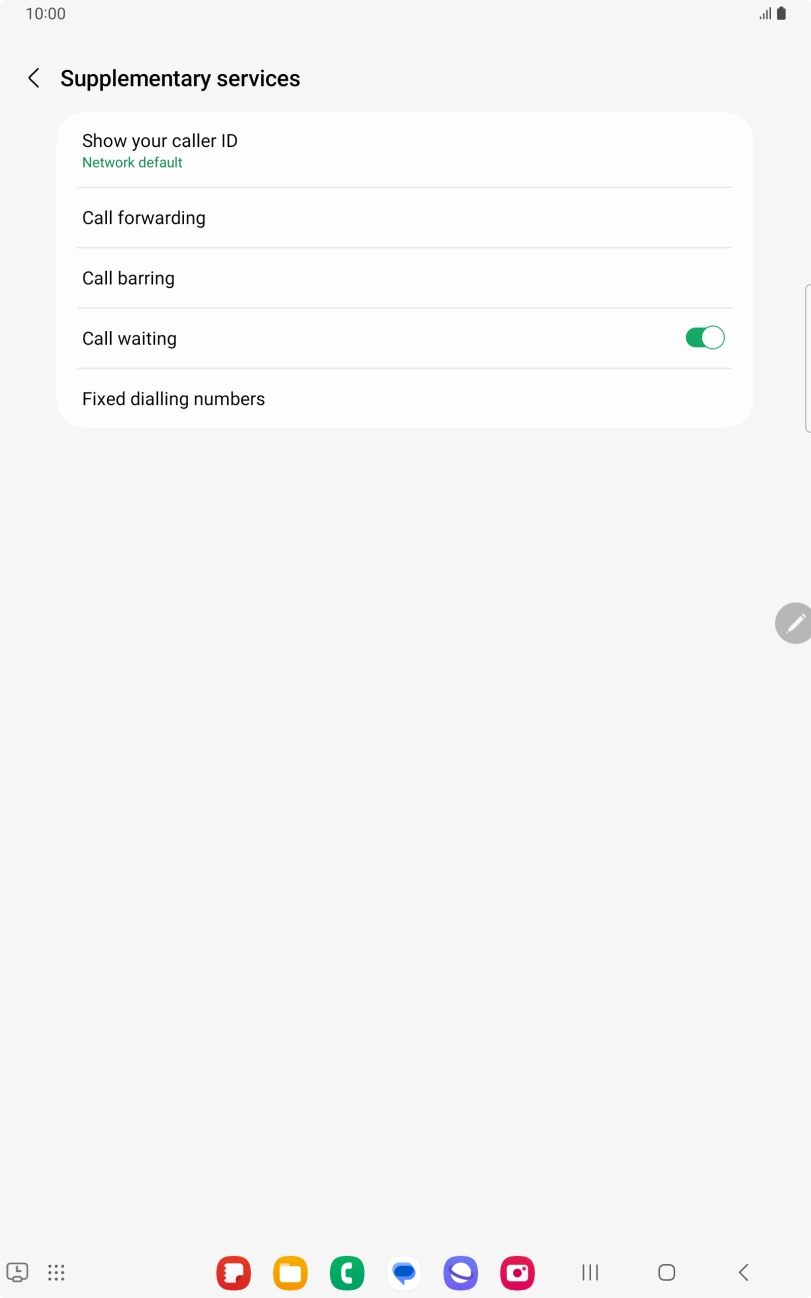The image size is (811, 1298).
Task: Show recent apps
Action: (x=590, y=1272)
